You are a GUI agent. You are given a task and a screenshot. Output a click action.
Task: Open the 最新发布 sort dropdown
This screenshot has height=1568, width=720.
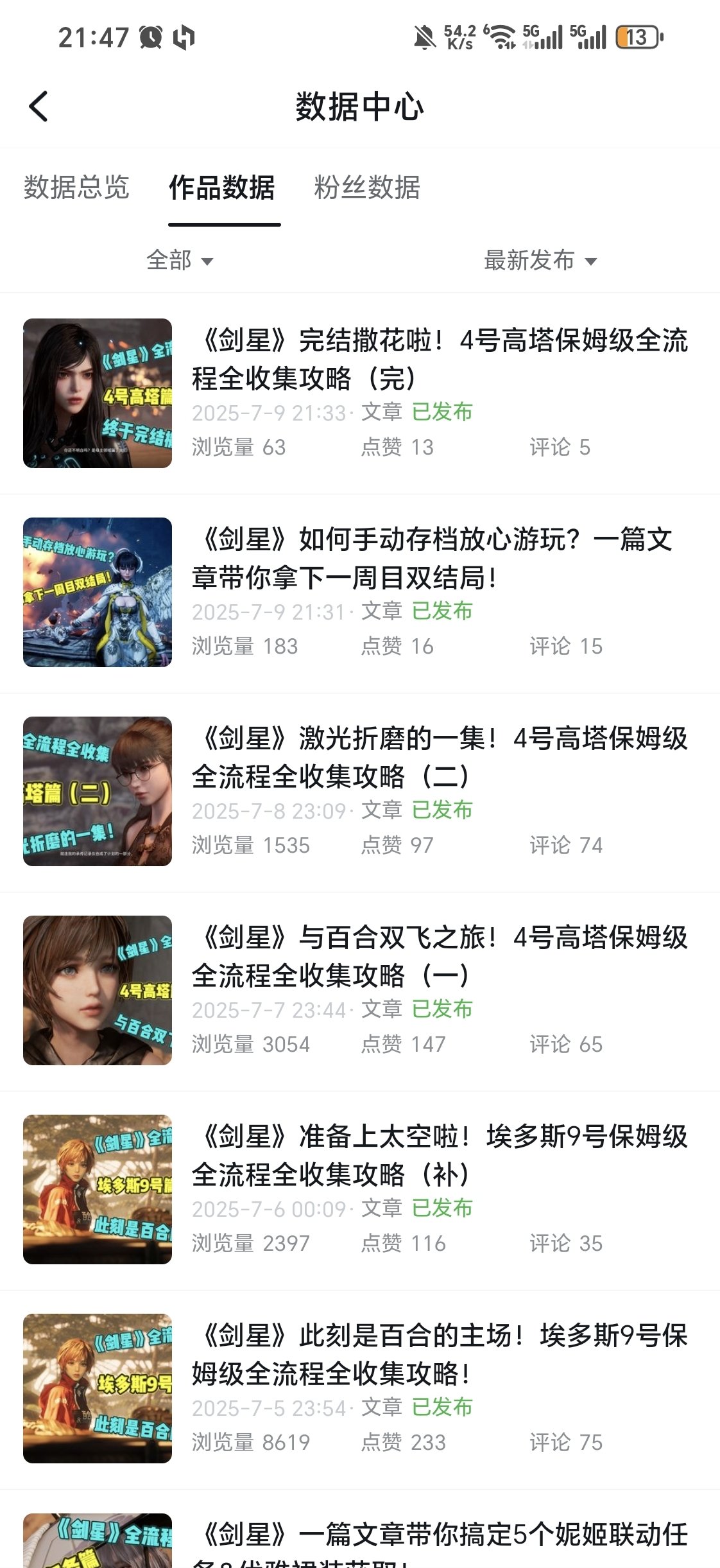540,261
